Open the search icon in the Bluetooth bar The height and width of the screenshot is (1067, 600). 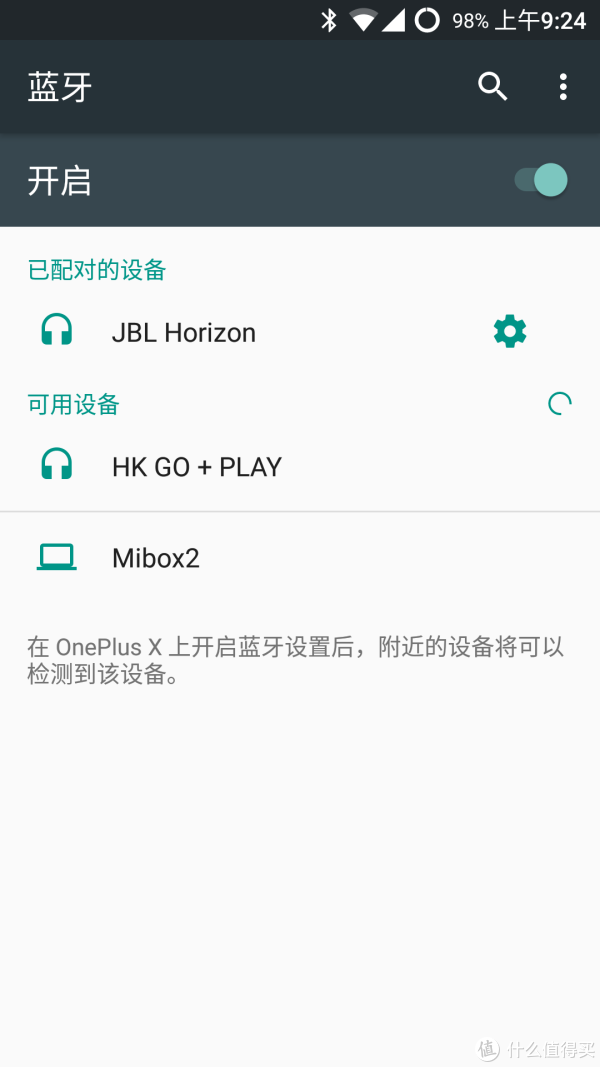point(492,87)
